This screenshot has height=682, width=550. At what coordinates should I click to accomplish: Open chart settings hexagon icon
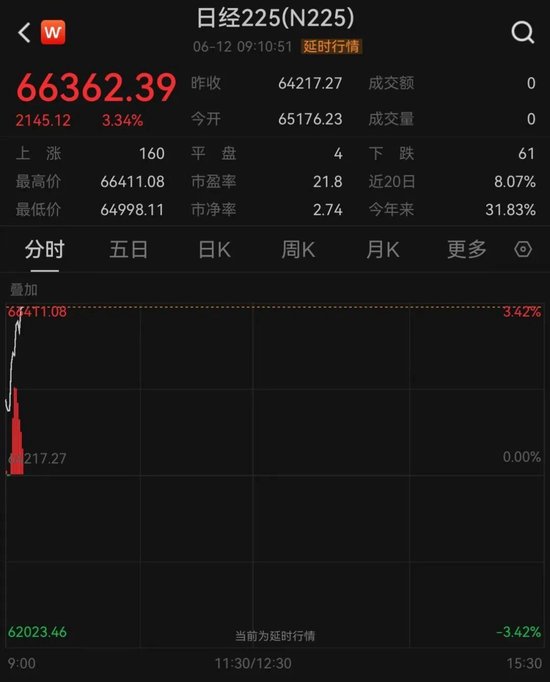[x=523, y=250]
